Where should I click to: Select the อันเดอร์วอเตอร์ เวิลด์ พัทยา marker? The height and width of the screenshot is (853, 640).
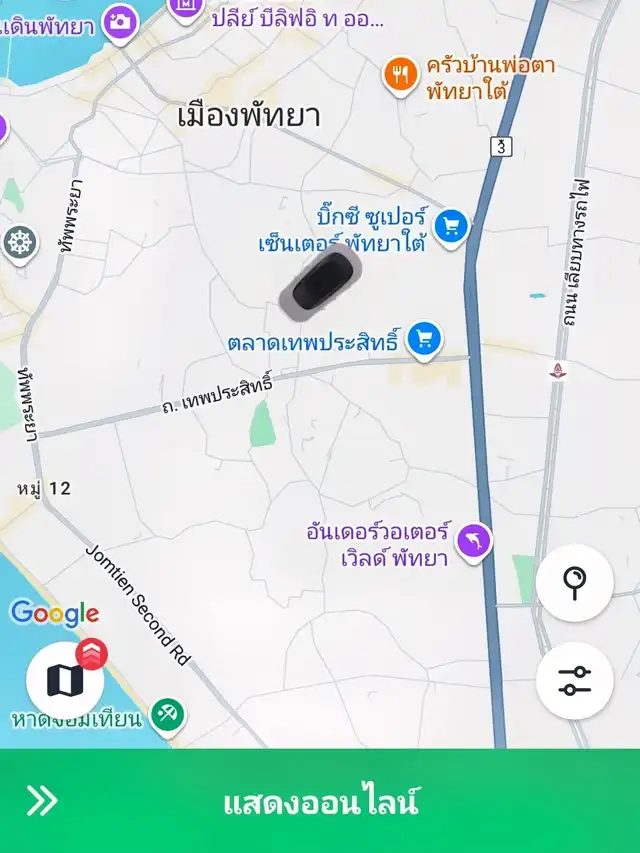click(474, 542)
